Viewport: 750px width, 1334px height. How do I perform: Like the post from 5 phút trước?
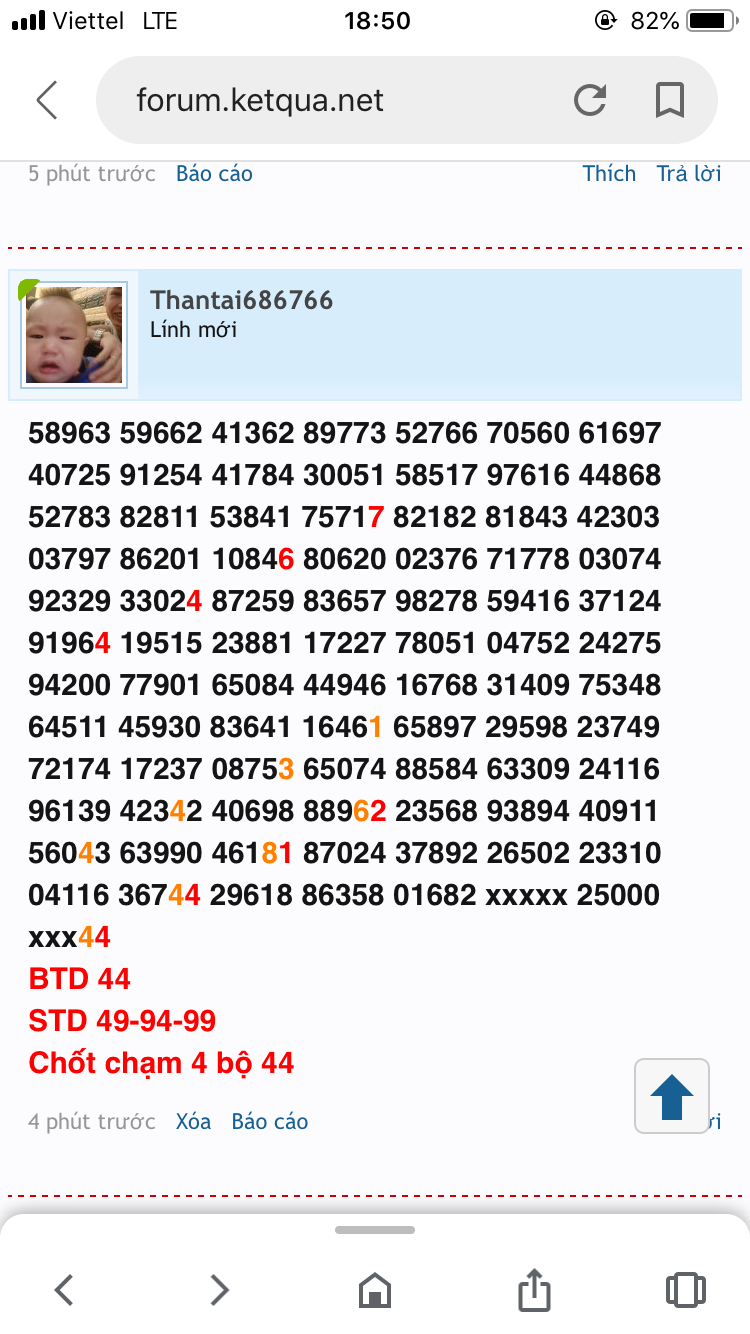609,173
